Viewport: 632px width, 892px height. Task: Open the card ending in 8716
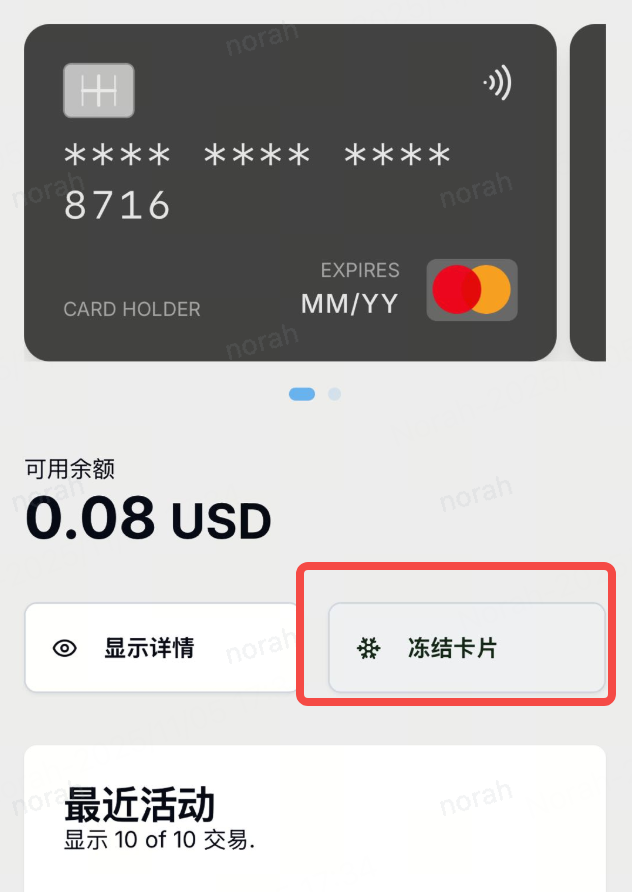(290, 192)
